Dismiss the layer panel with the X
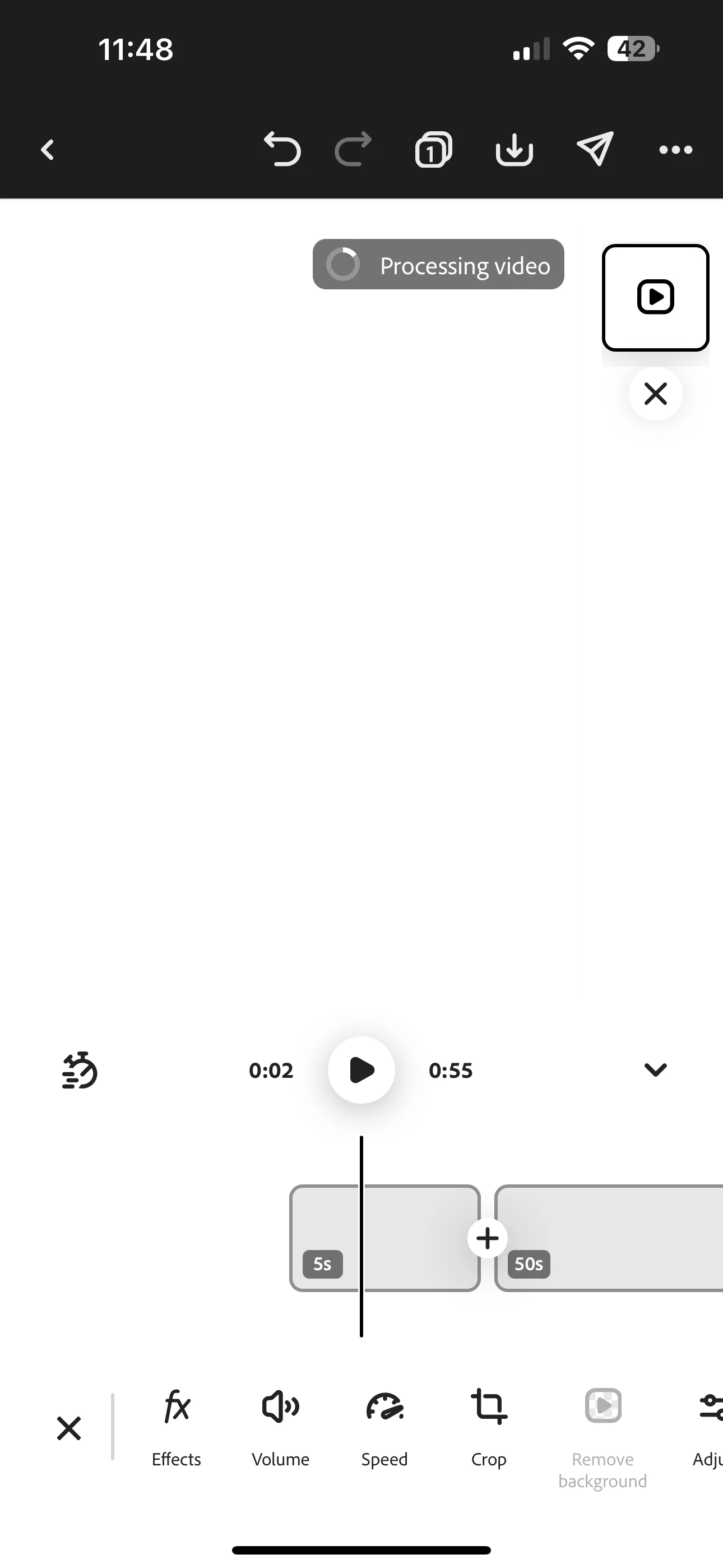The width and height of the screenshot is (723, 1568). (x=655, y=394)
